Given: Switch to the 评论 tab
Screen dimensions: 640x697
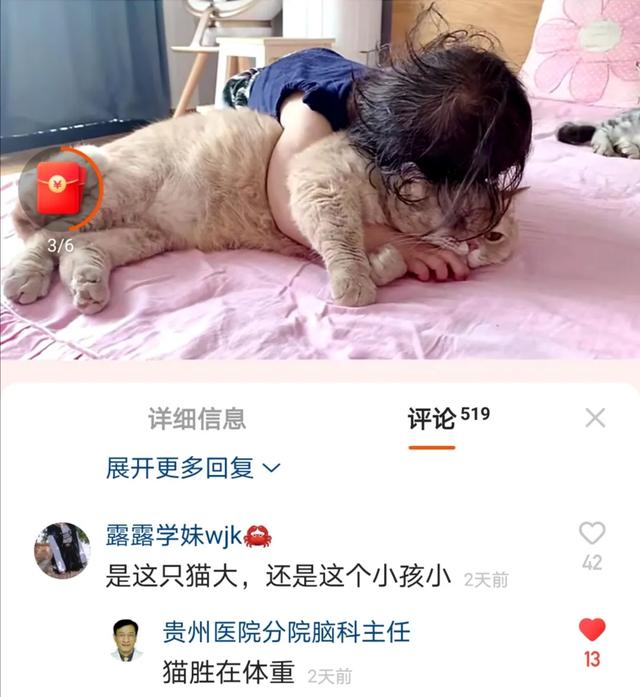Looking at the screenshot, I should point(432,418).
